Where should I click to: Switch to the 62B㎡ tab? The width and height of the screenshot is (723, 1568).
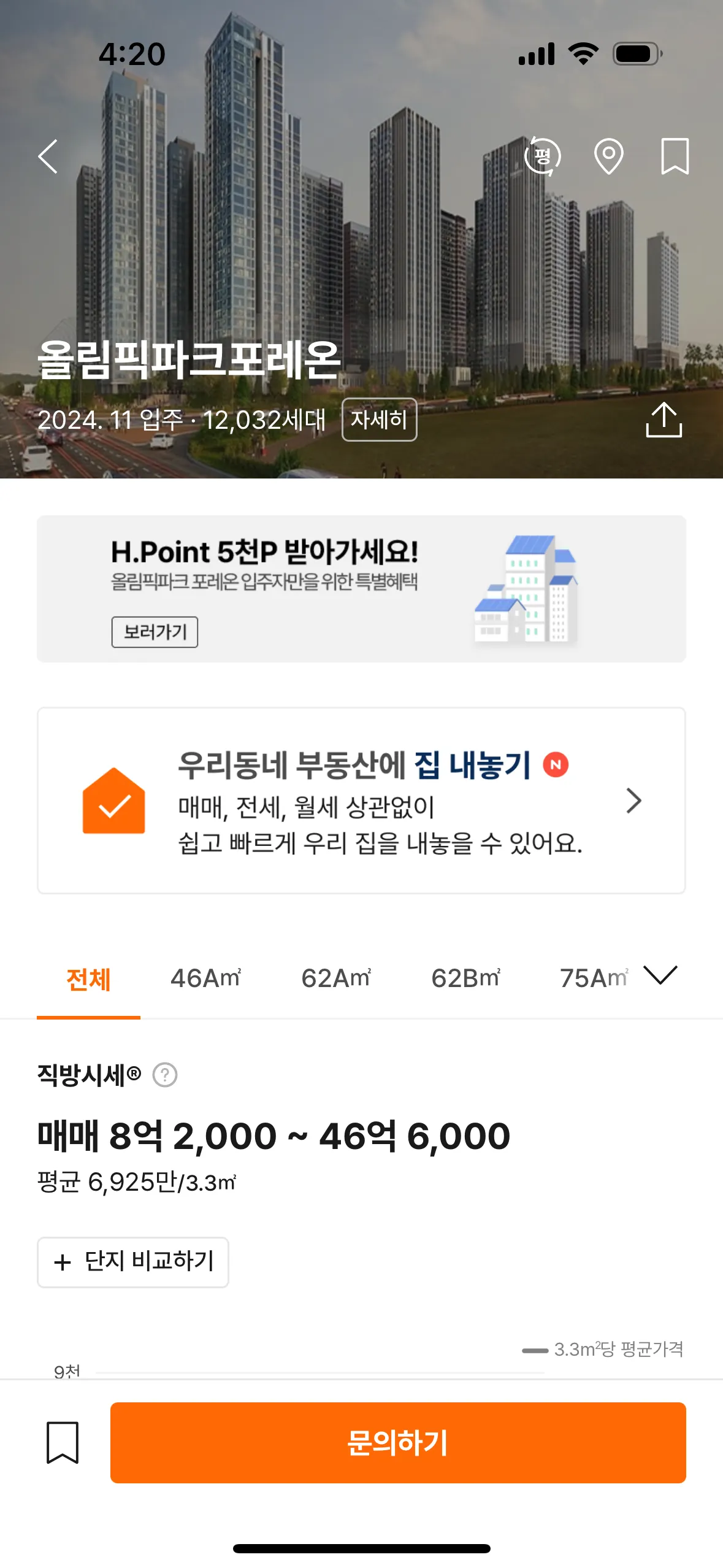[465, 979]
